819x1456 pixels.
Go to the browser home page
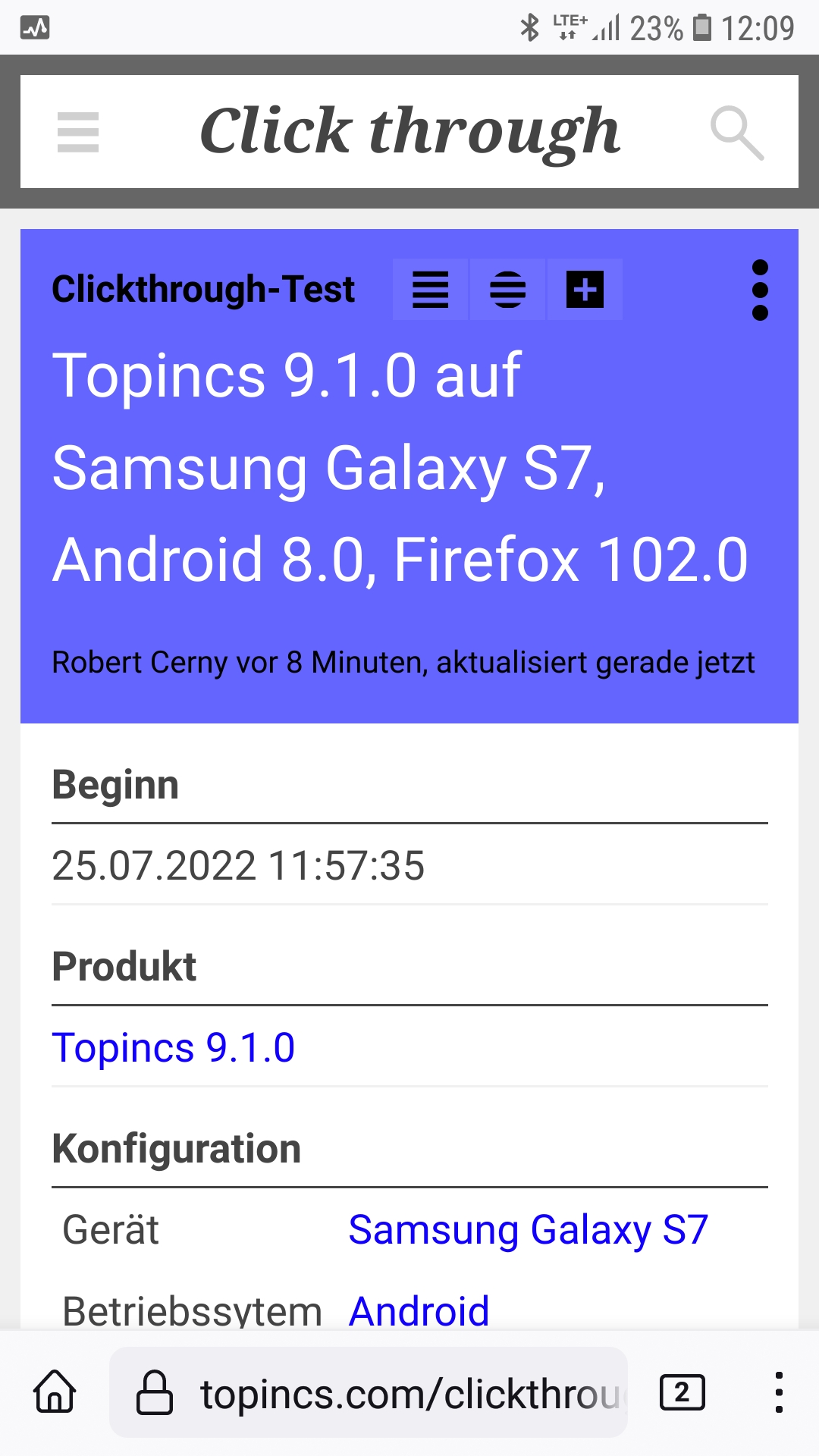pos(55,1392)
